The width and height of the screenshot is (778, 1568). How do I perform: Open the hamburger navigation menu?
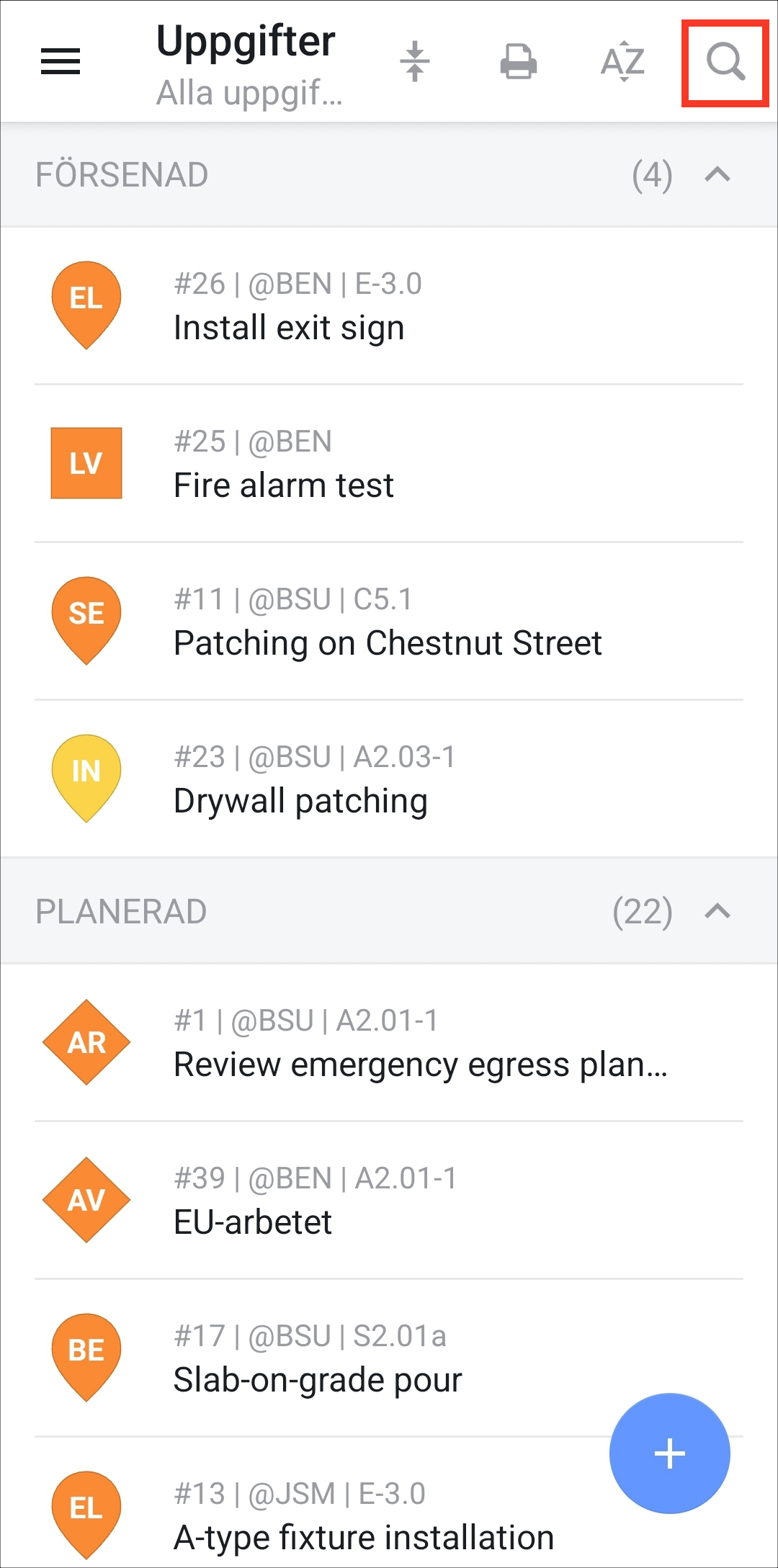(61, 61)
